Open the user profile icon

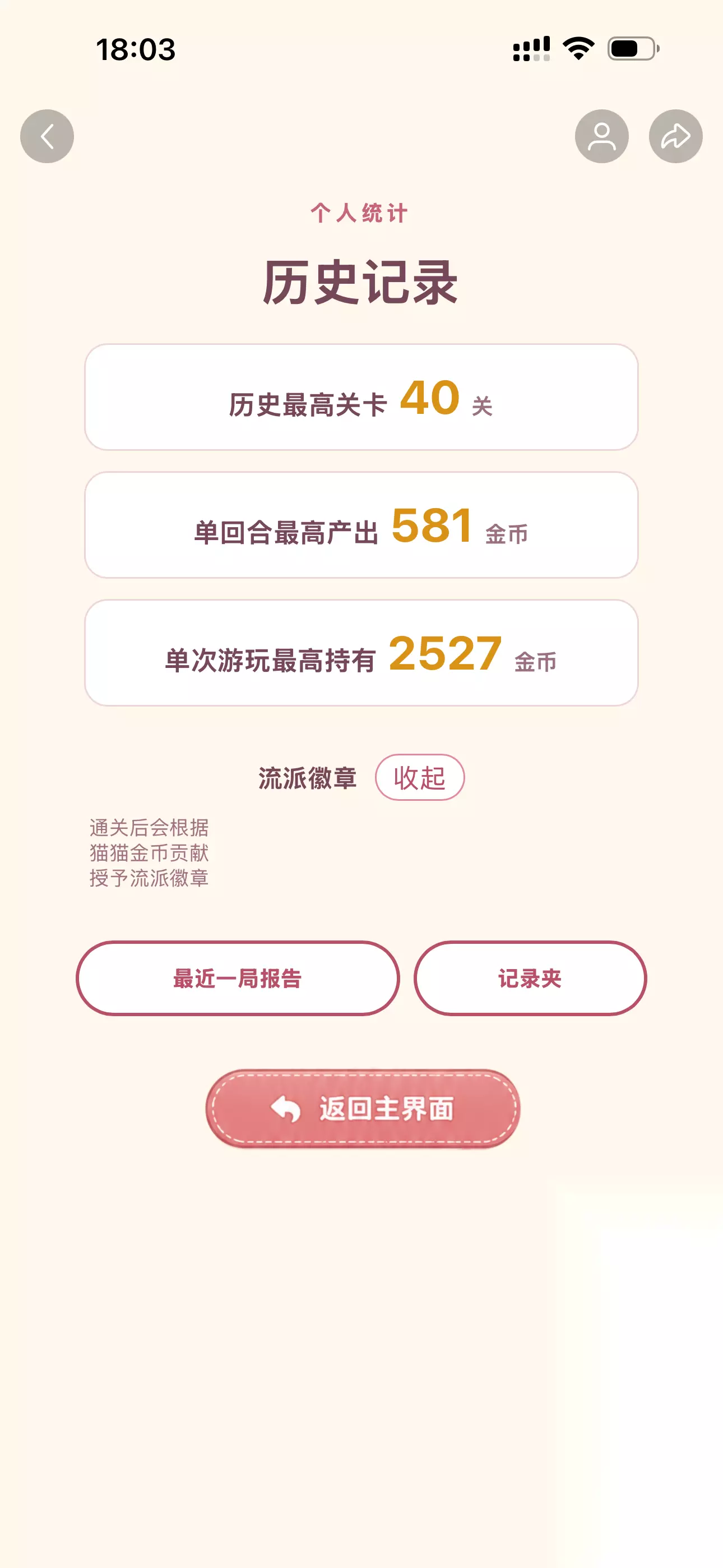(x=601, y=136)
